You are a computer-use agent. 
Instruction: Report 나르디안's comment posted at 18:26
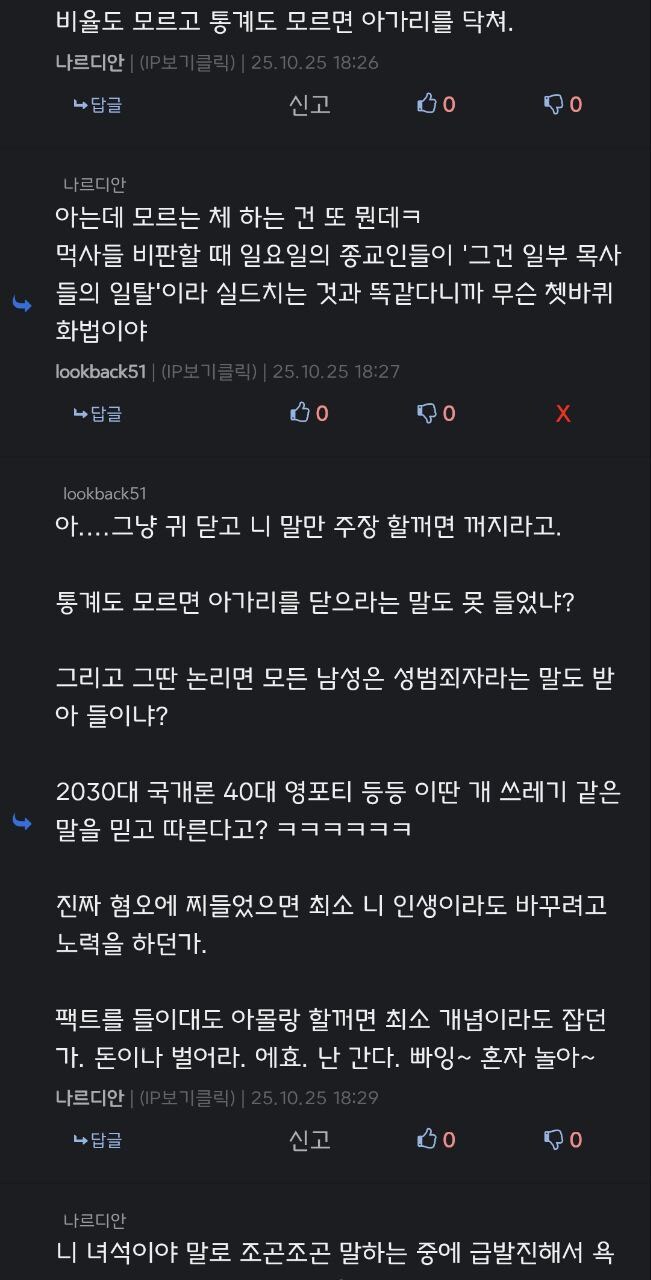coord(309,105)
